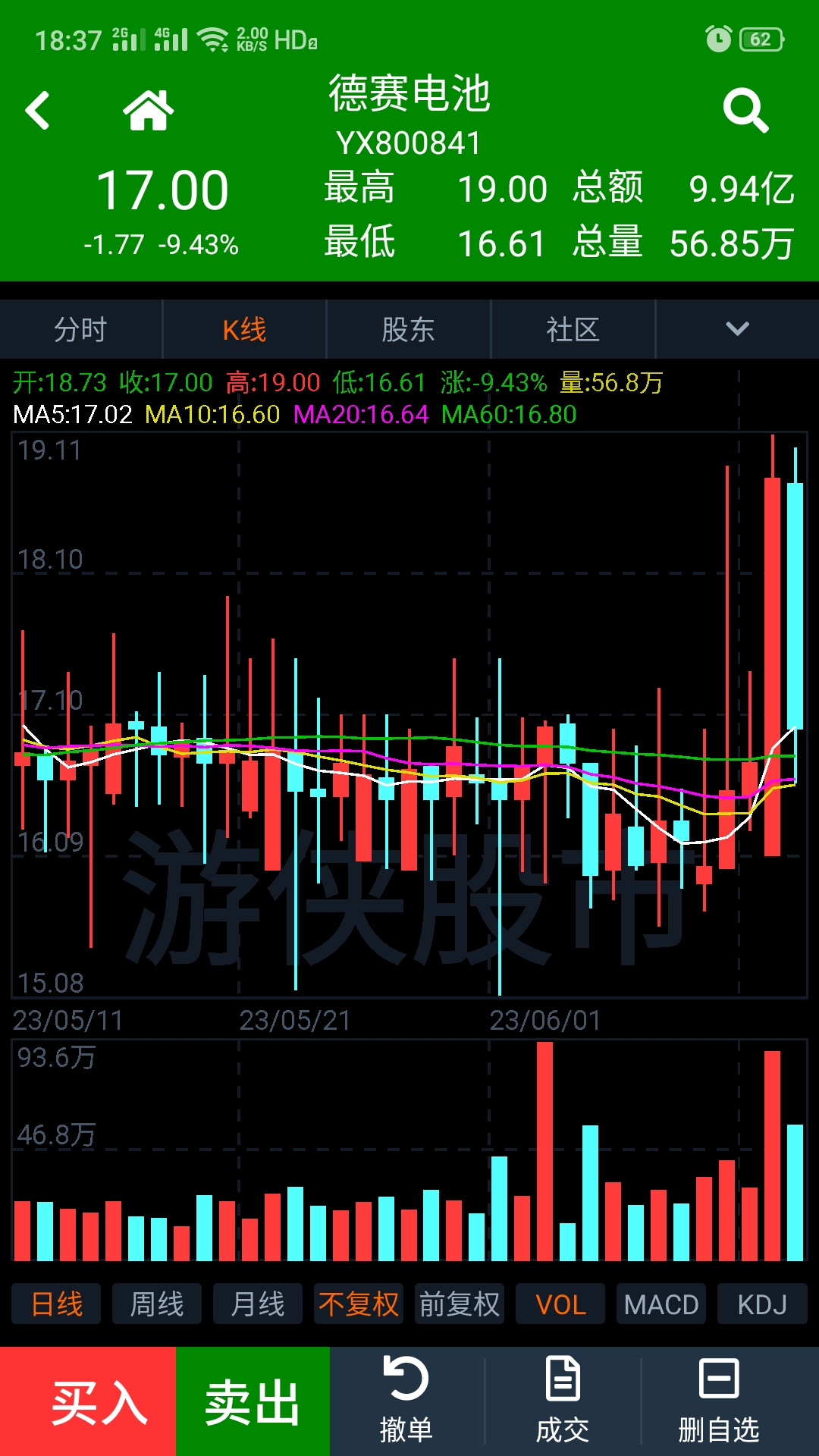The width and height of the screenshot is (819, 1456).
Task: Switch to the 分时 tab
Action: [81, 329]
